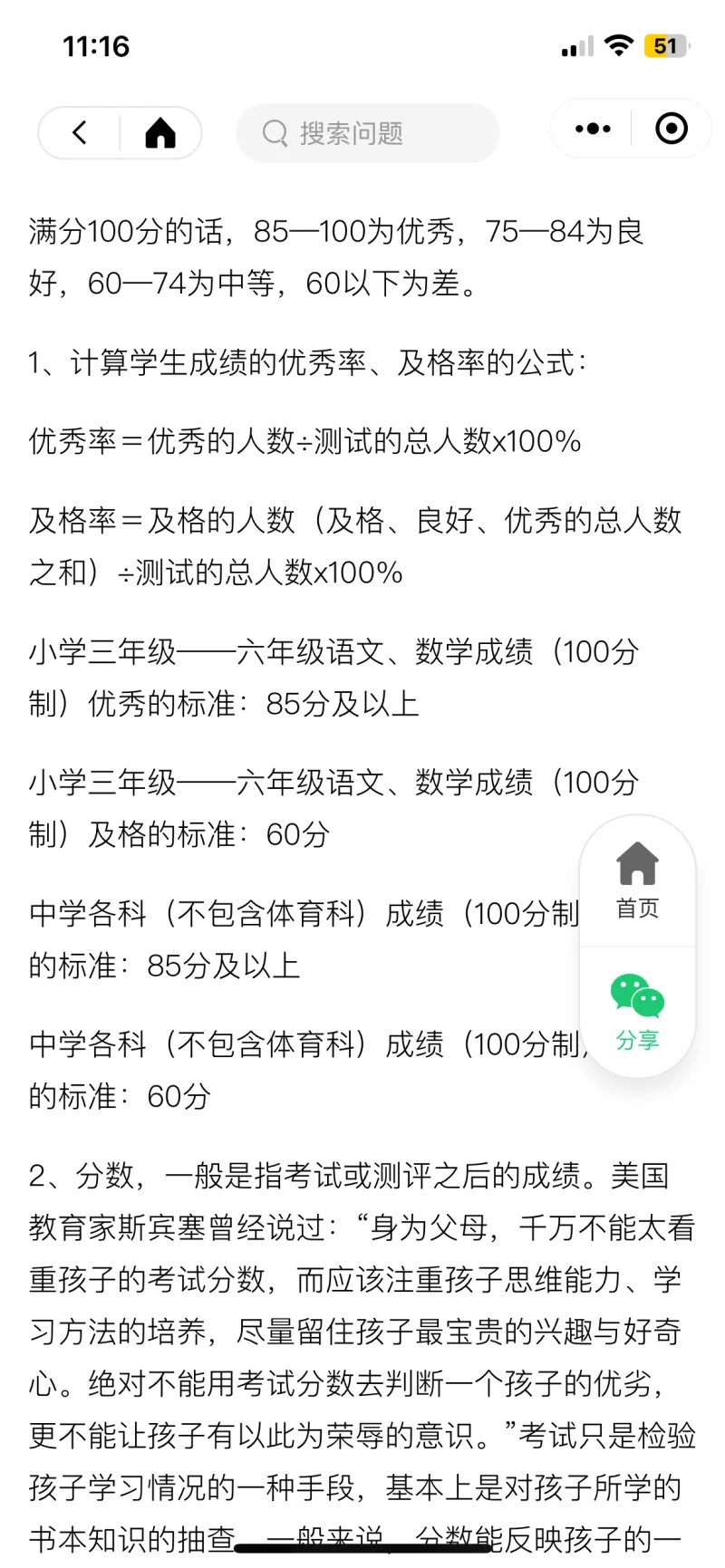Tap the floating 首页 button
The image size is (725, 1568).
point(637,880)
